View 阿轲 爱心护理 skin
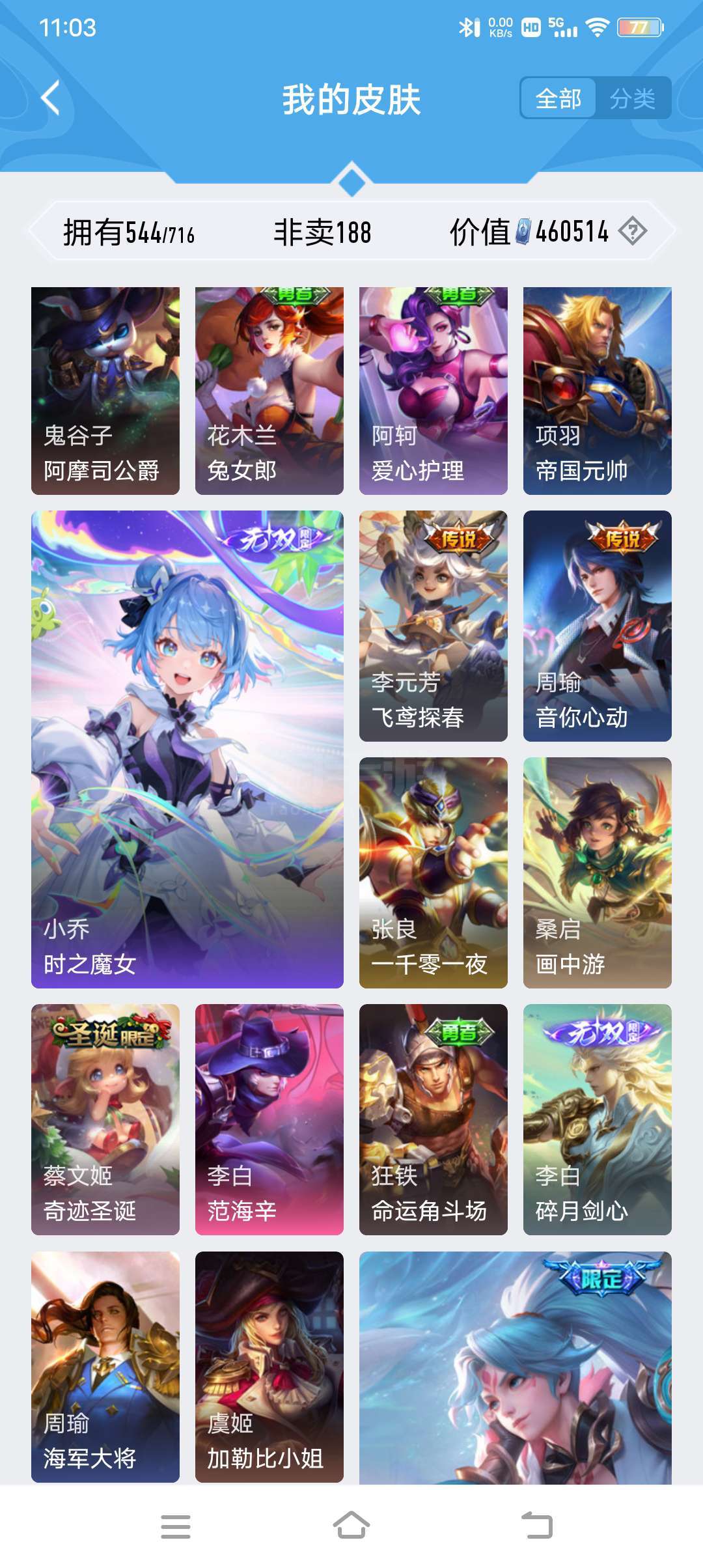 434,391
